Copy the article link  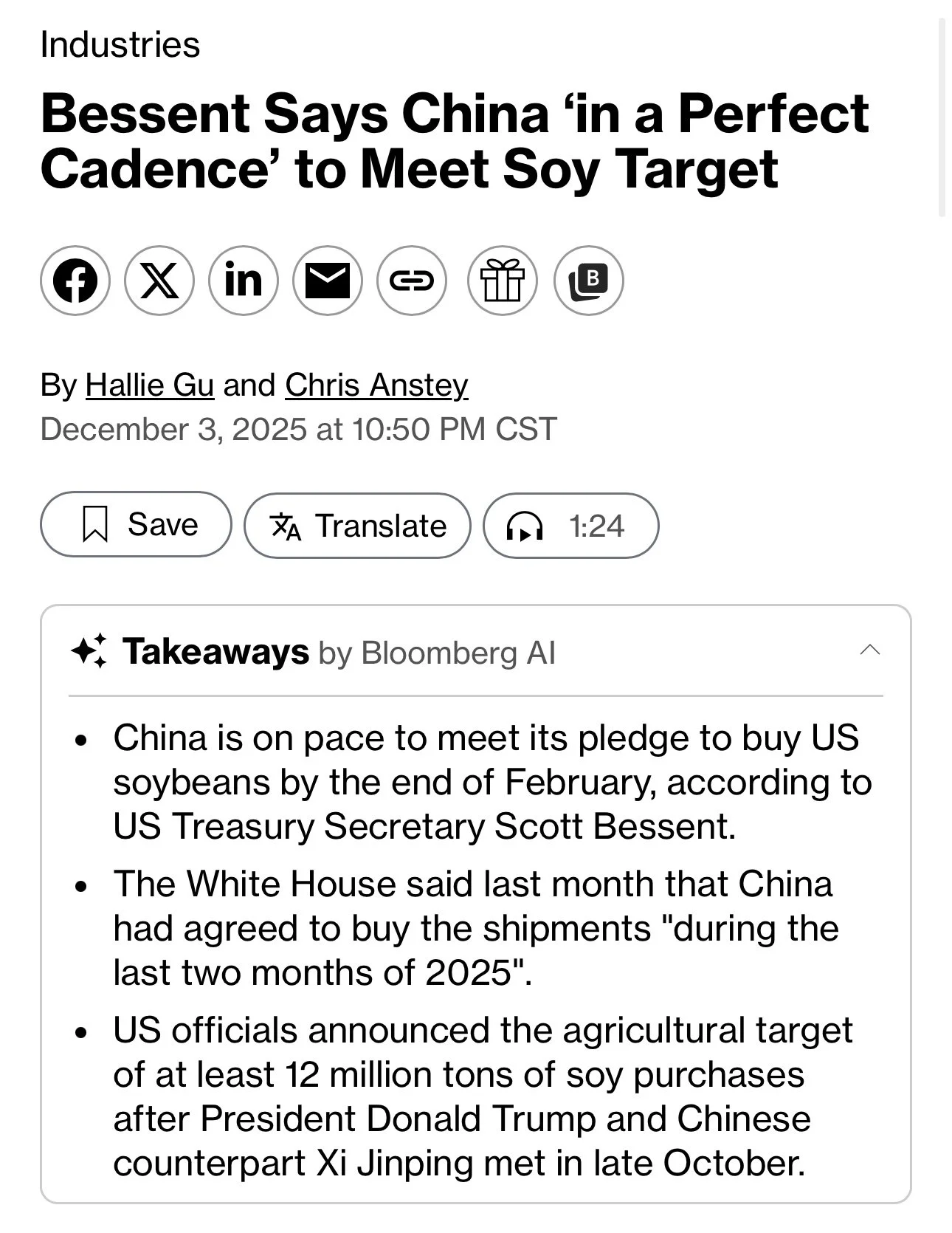[x=412, y=281]
